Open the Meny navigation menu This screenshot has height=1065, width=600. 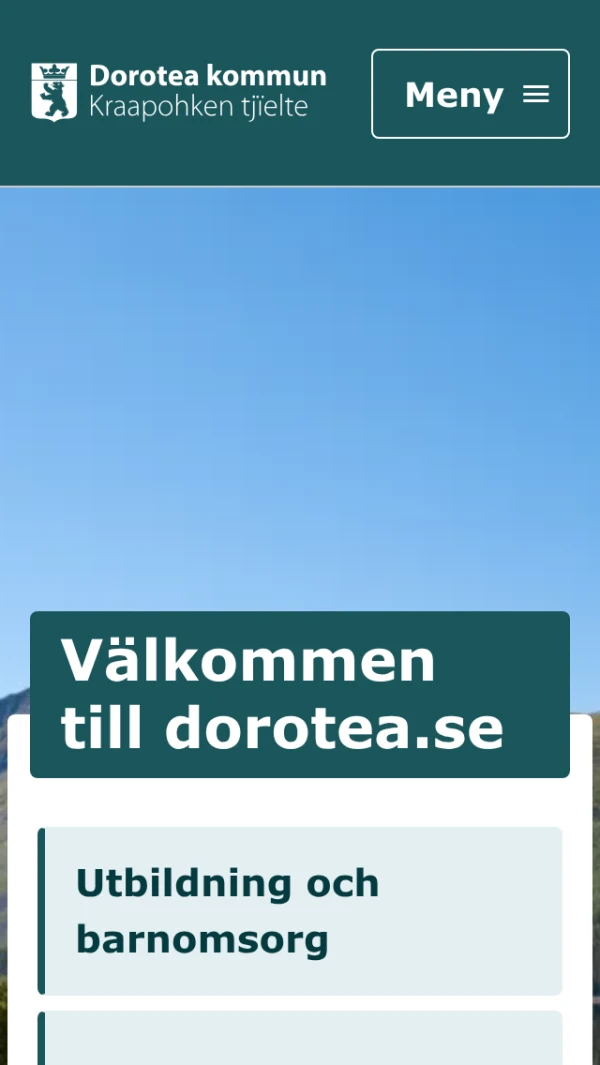(x=470, y=94)
